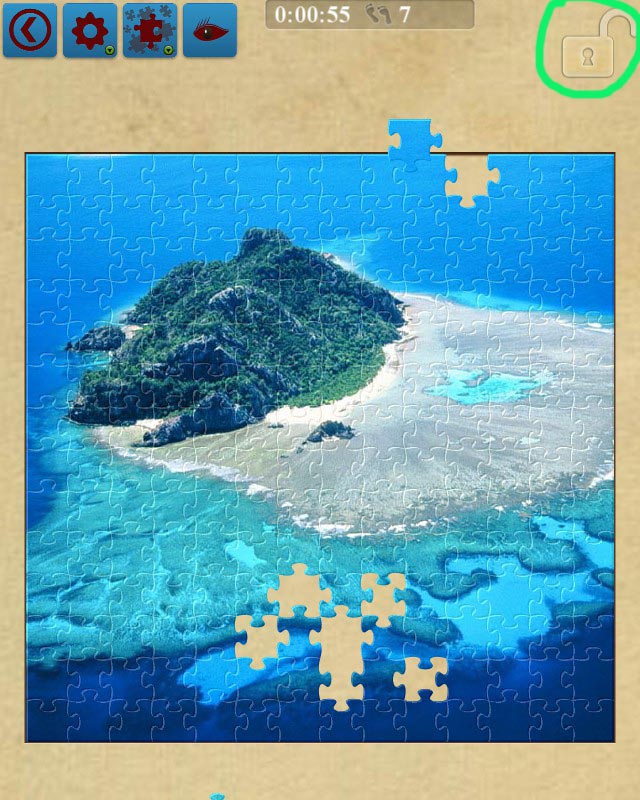640x800 pixels.
Task: Open the gear settings menu
Action: point(90,31)
